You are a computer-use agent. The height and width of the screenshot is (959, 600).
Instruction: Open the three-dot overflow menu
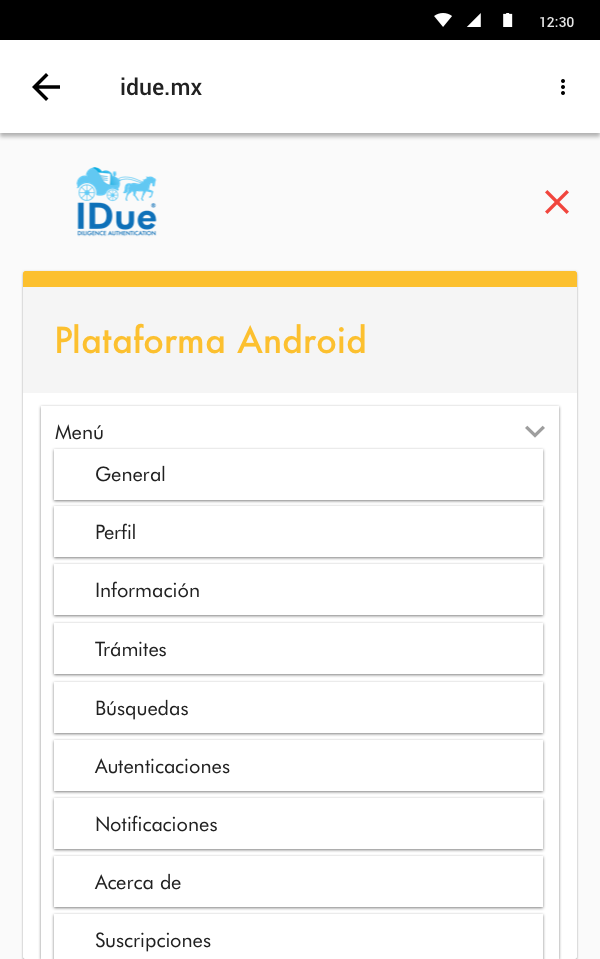pyautogui.click(x=563, y=87)
